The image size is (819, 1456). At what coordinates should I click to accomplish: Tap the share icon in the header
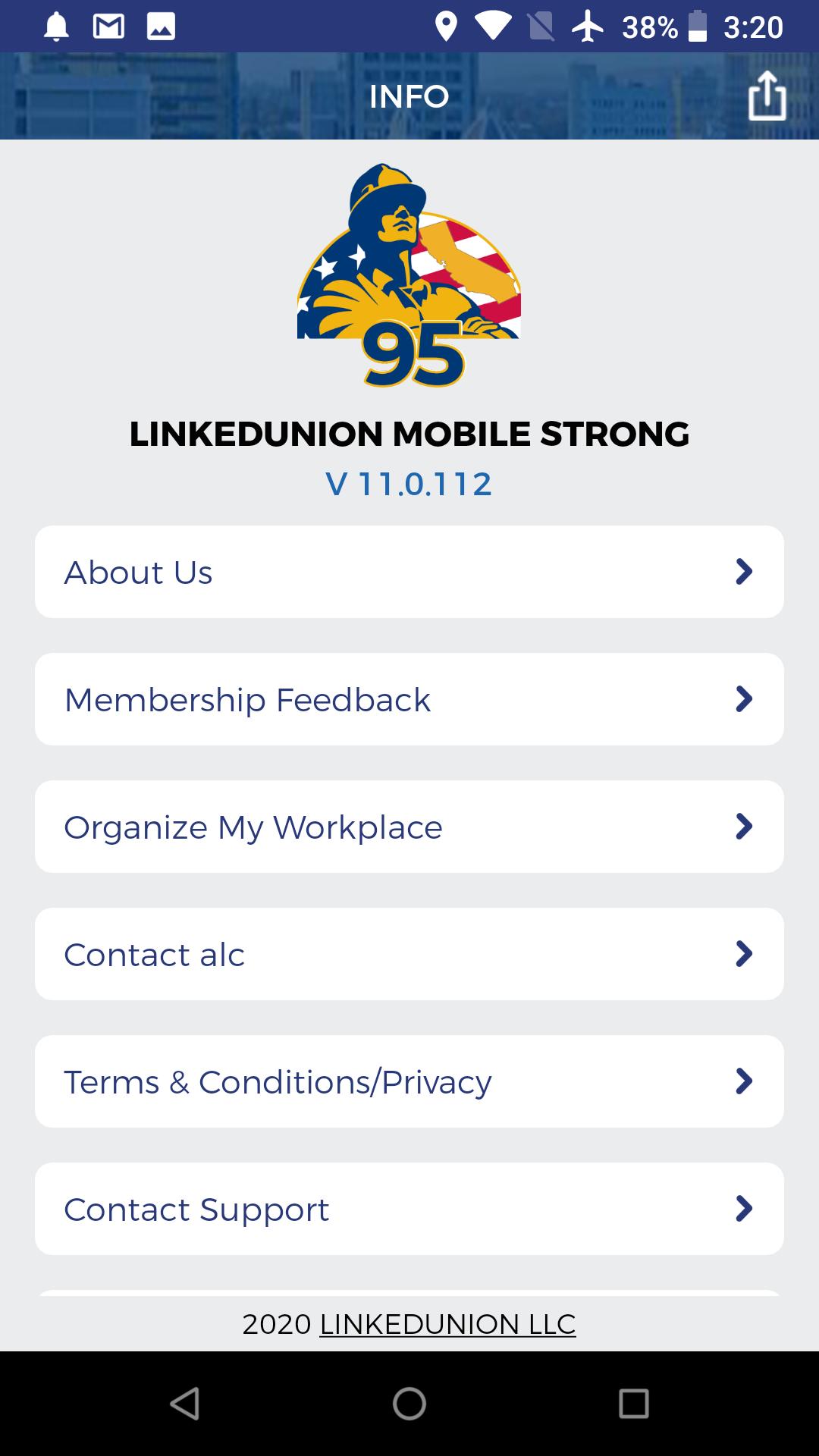pos(767,96)
